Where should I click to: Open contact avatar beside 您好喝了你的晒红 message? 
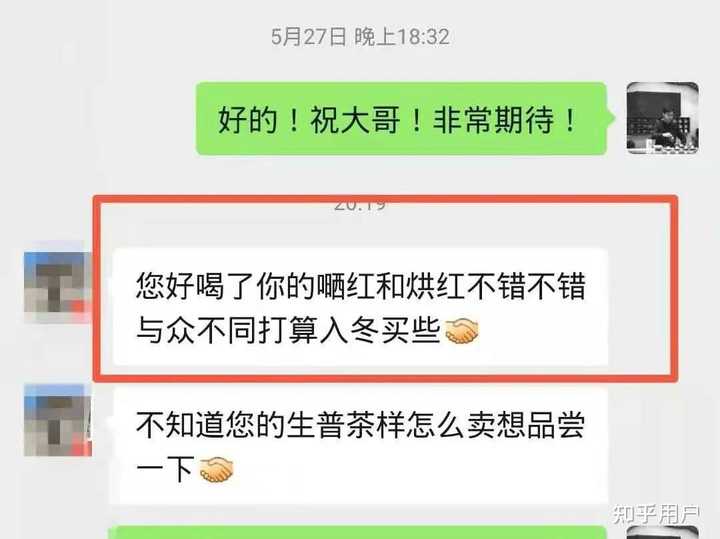pyautogui.click(x=57, y=287)
